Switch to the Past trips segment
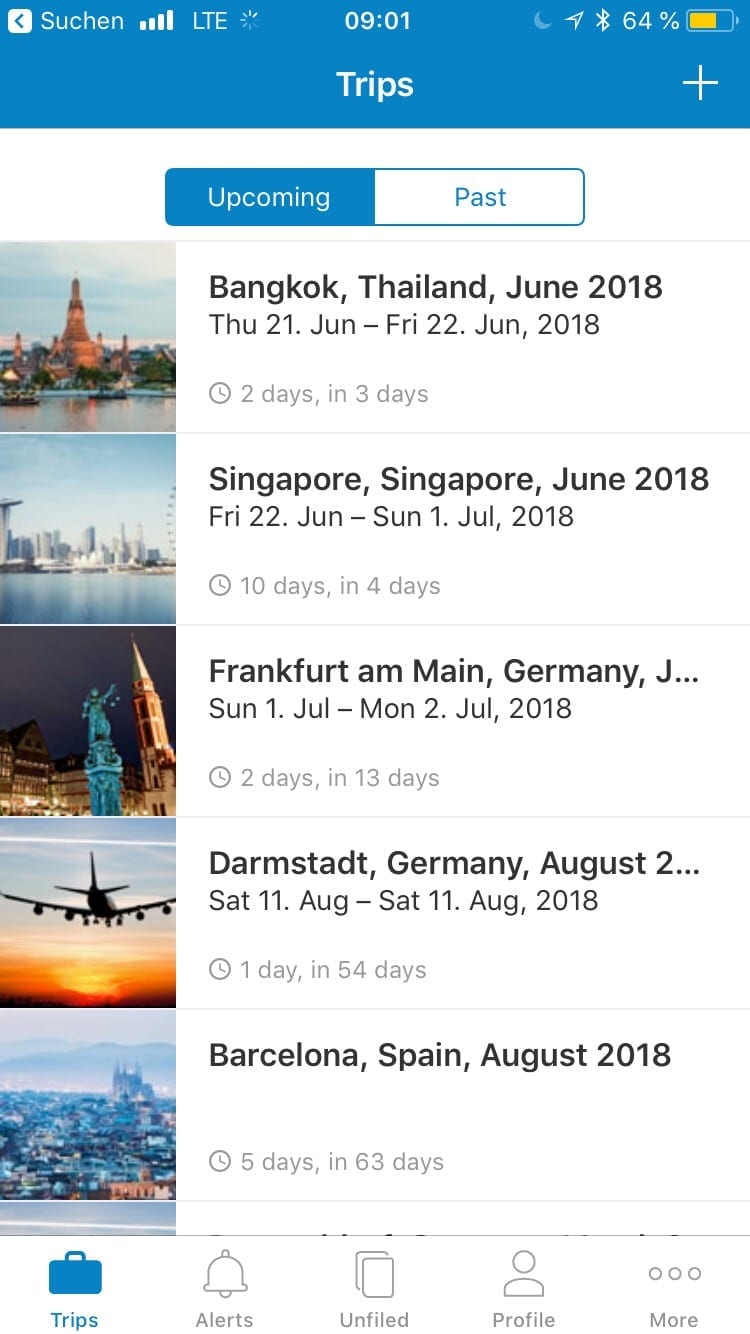 (479, 197)
